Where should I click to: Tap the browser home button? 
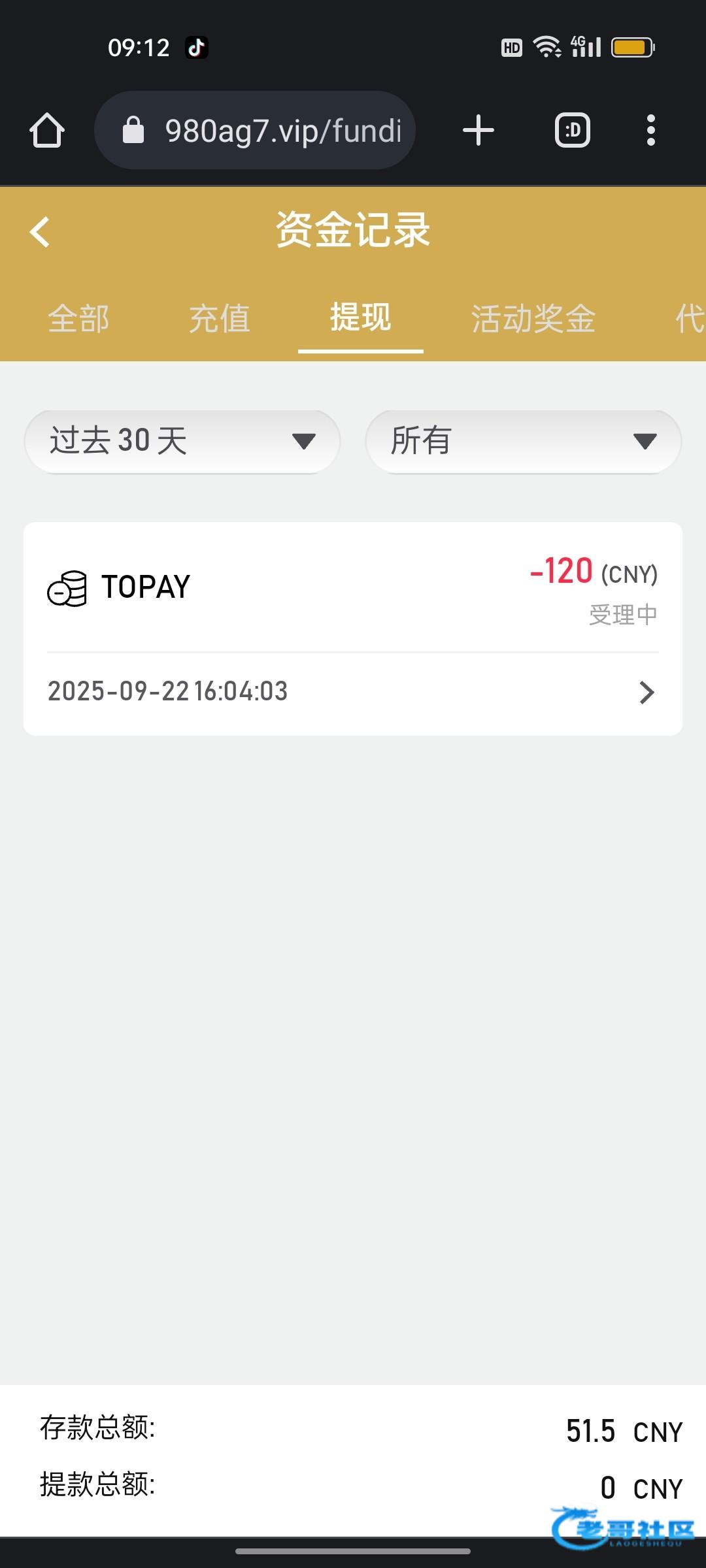pyautogui.click(x=47, y=130)
